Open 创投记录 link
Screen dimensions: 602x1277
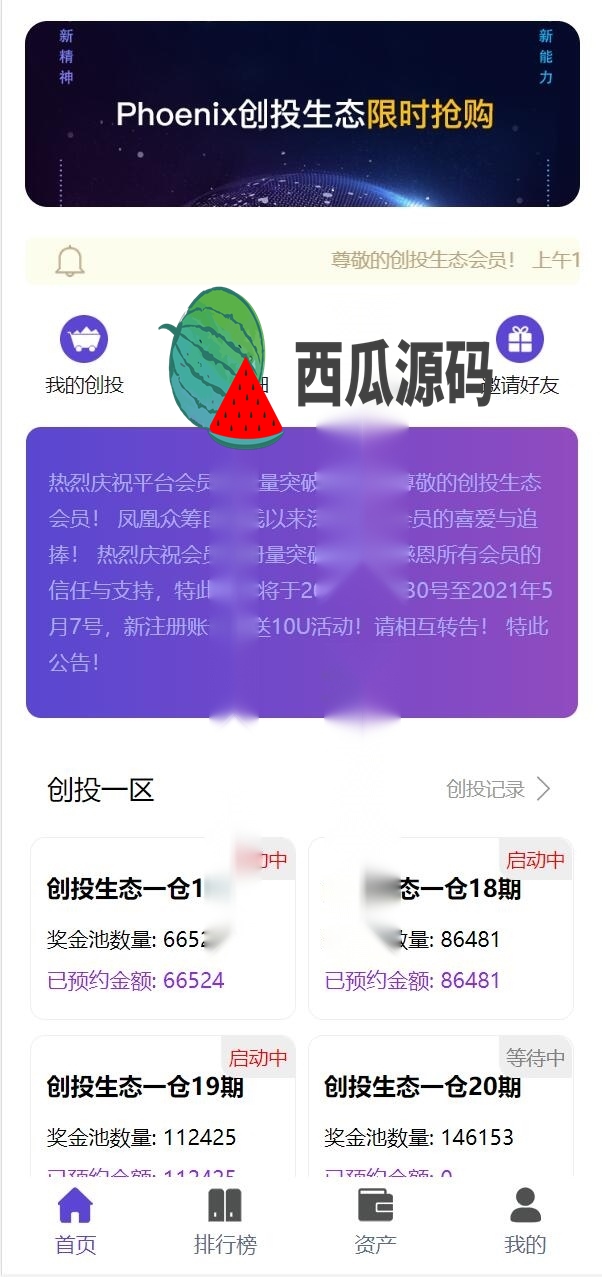tap(498, 789)
